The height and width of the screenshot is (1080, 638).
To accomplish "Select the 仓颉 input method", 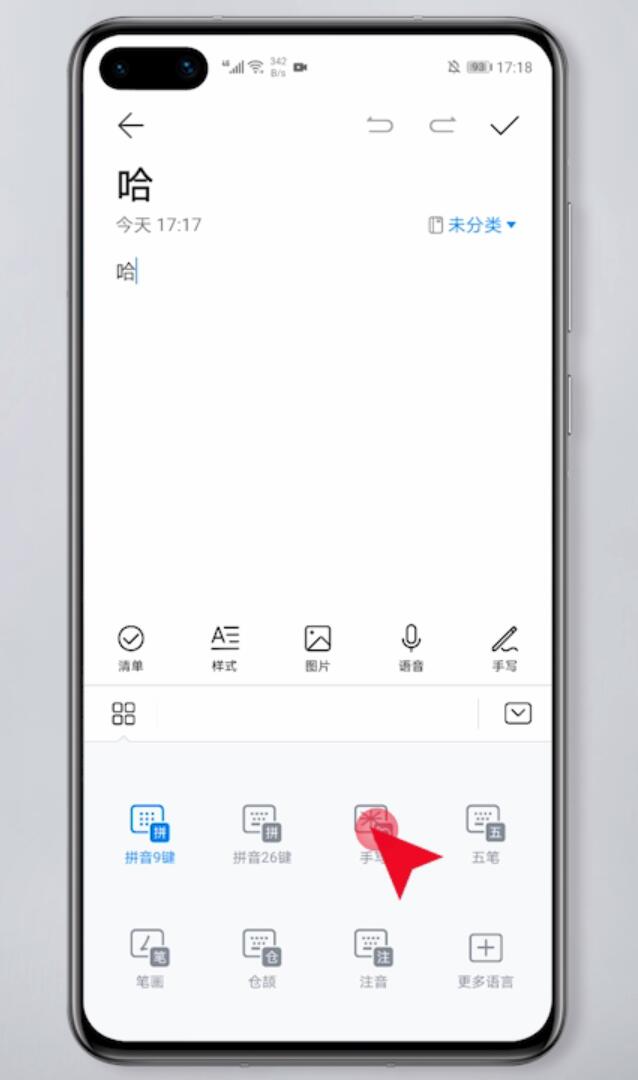I will (x=262, y=957).
